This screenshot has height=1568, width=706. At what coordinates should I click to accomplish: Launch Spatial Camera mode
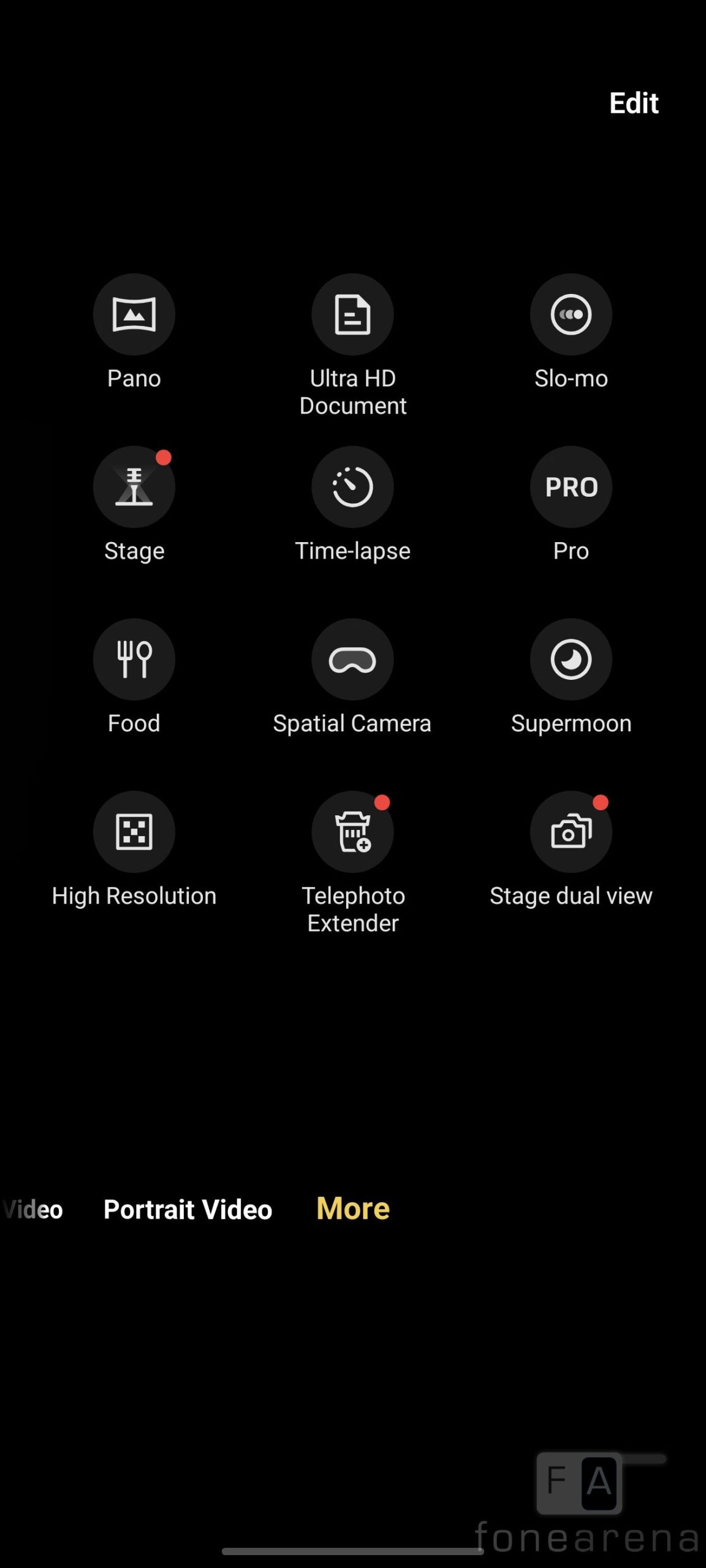coord(352,660)
